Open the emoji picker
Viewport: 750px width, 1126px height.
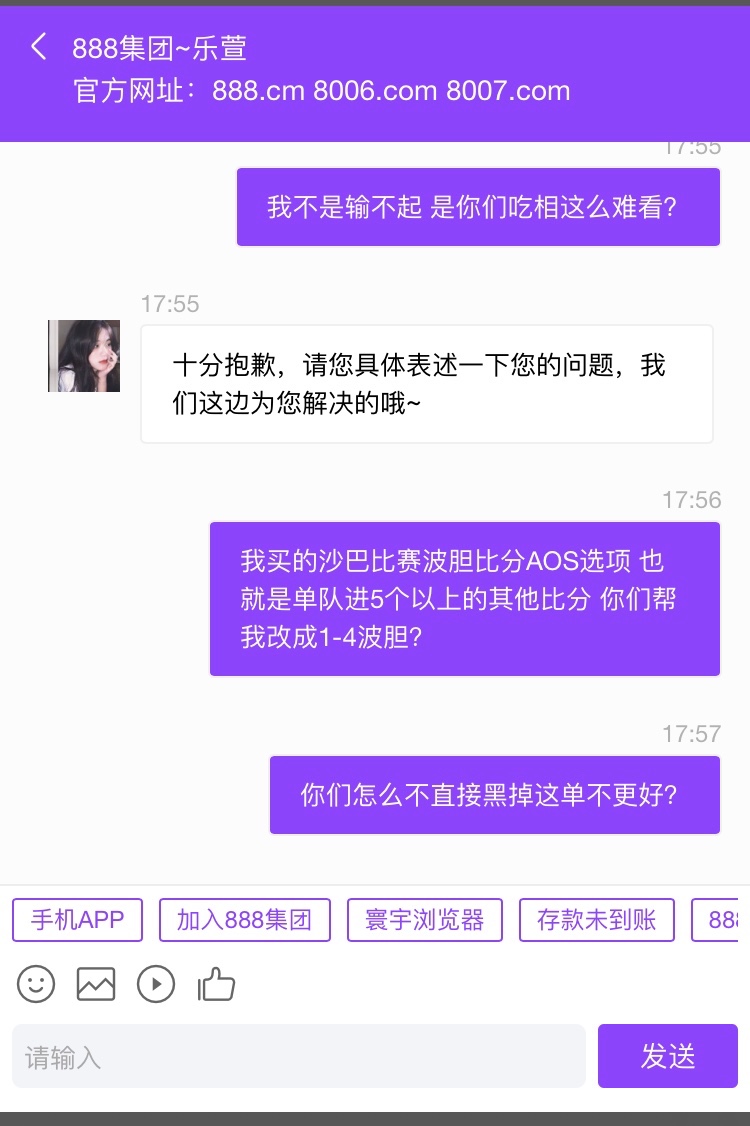point(36,984)
